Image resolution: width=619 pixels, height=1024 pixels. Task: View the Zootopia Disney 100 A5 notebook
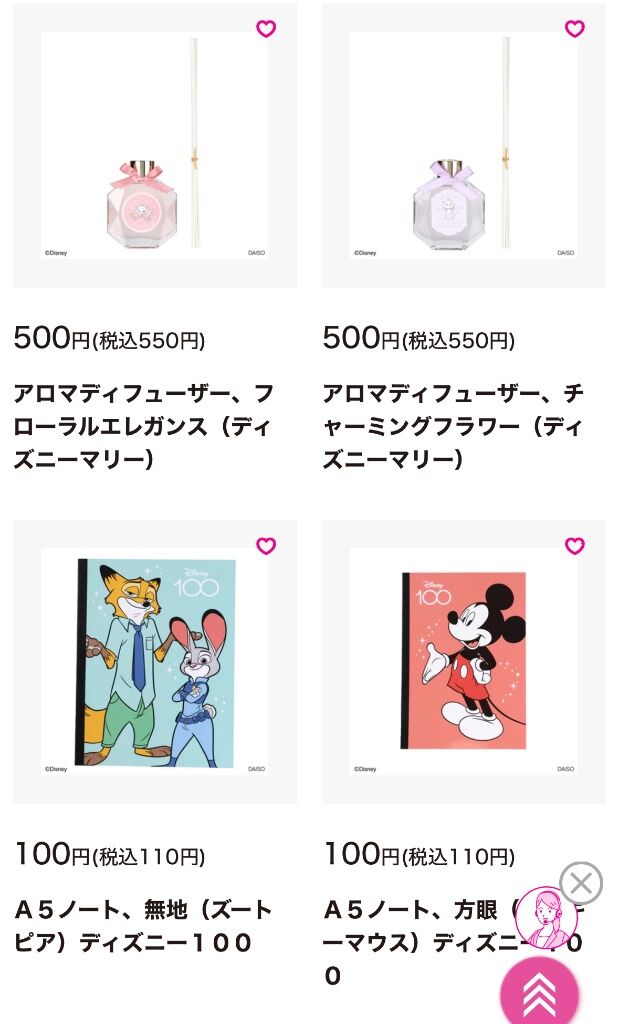[155, 662]
